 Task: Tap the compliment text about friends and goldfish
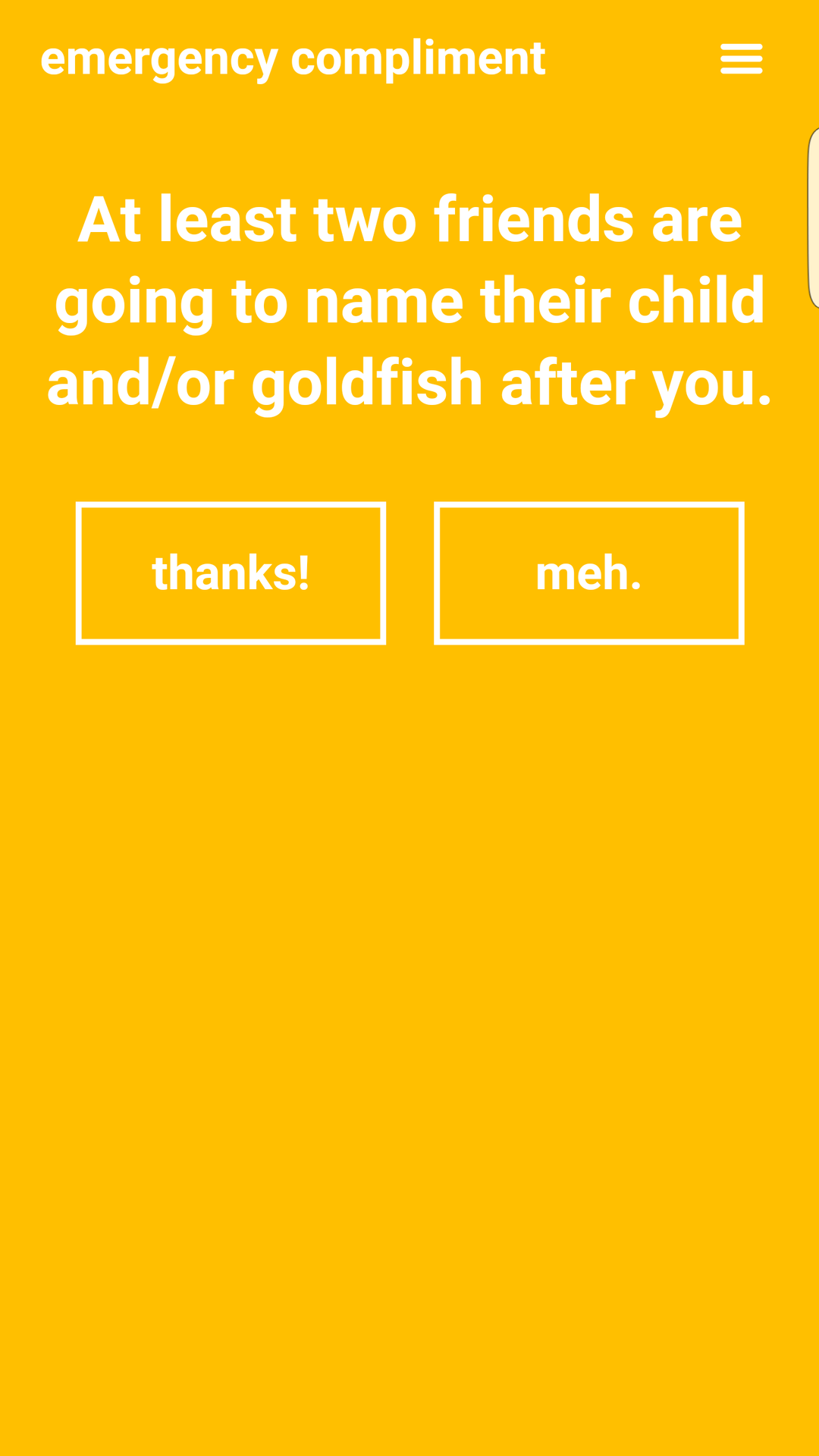pos(409,301)
